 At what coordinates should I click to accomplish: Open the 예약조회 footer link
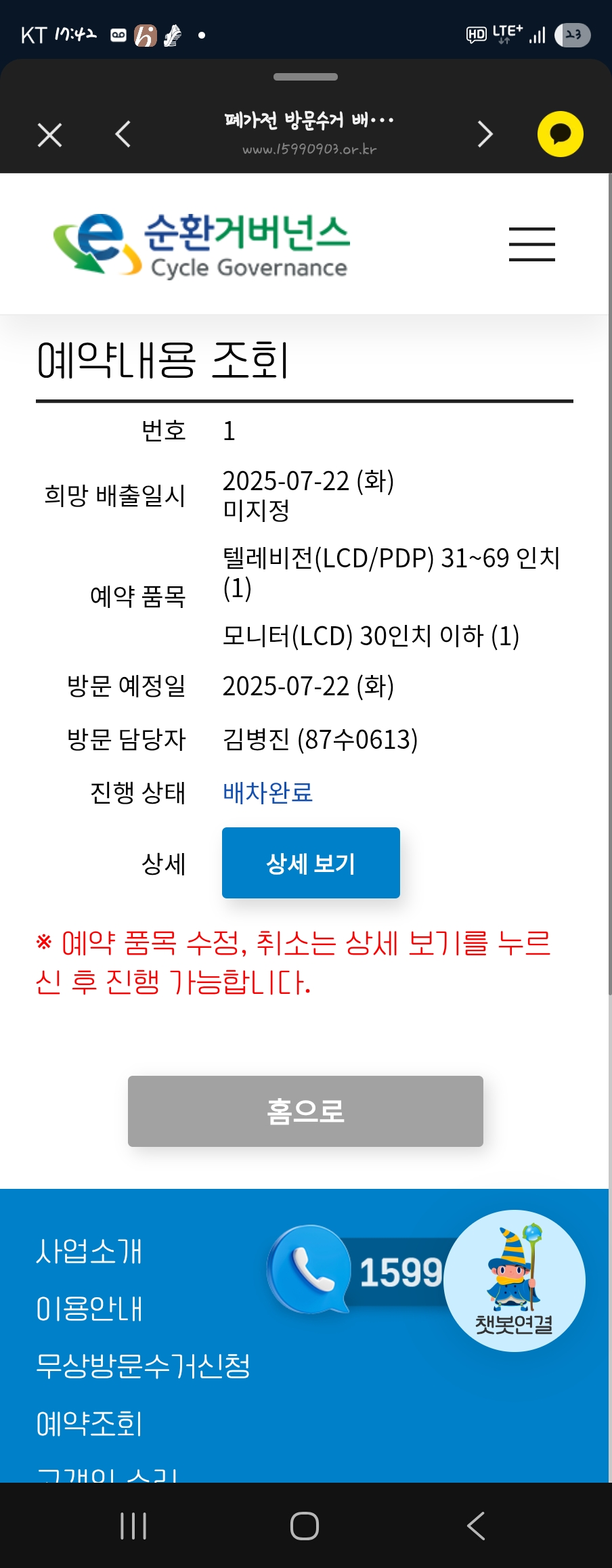pos(89,1424)
